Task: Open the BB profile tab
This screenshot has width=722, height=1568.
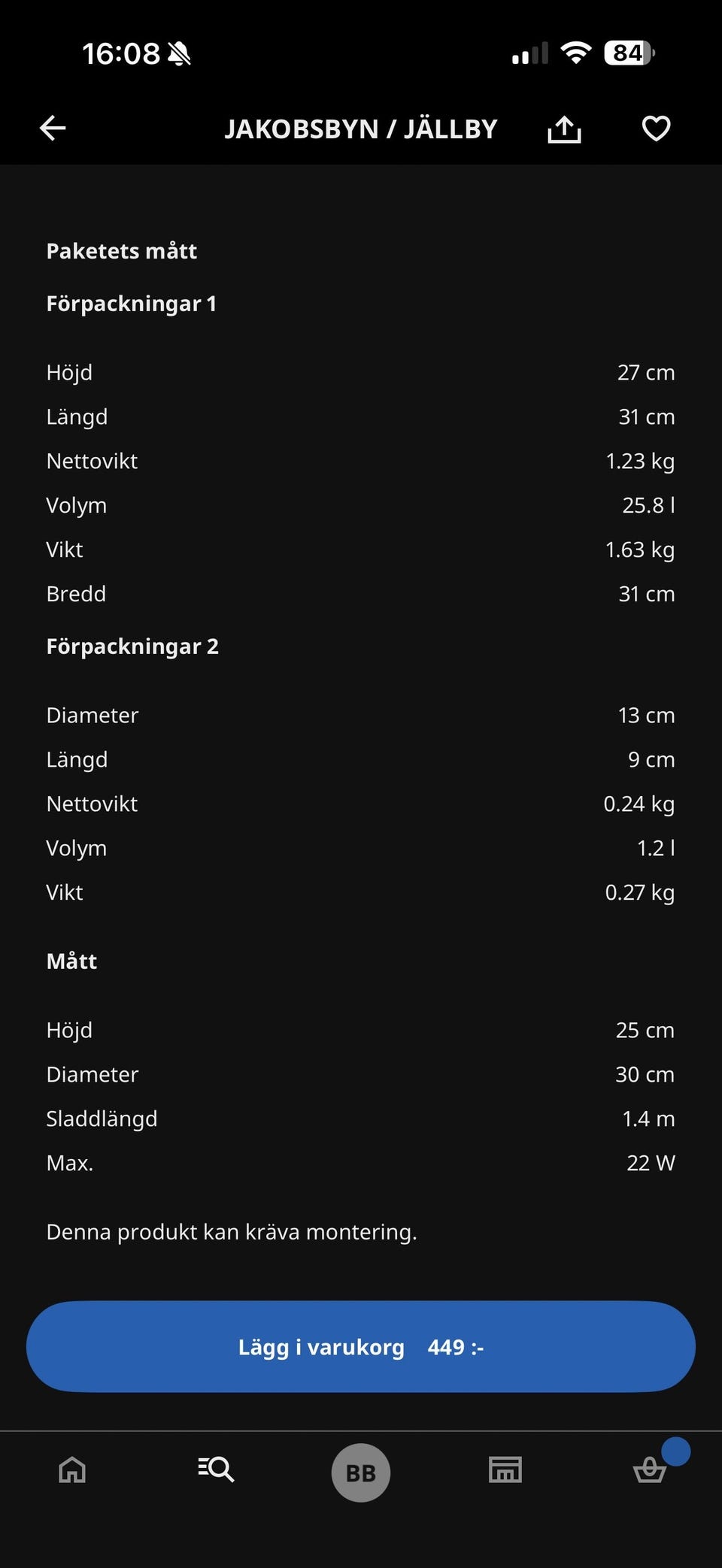Action: click(x=361, y=1473)
